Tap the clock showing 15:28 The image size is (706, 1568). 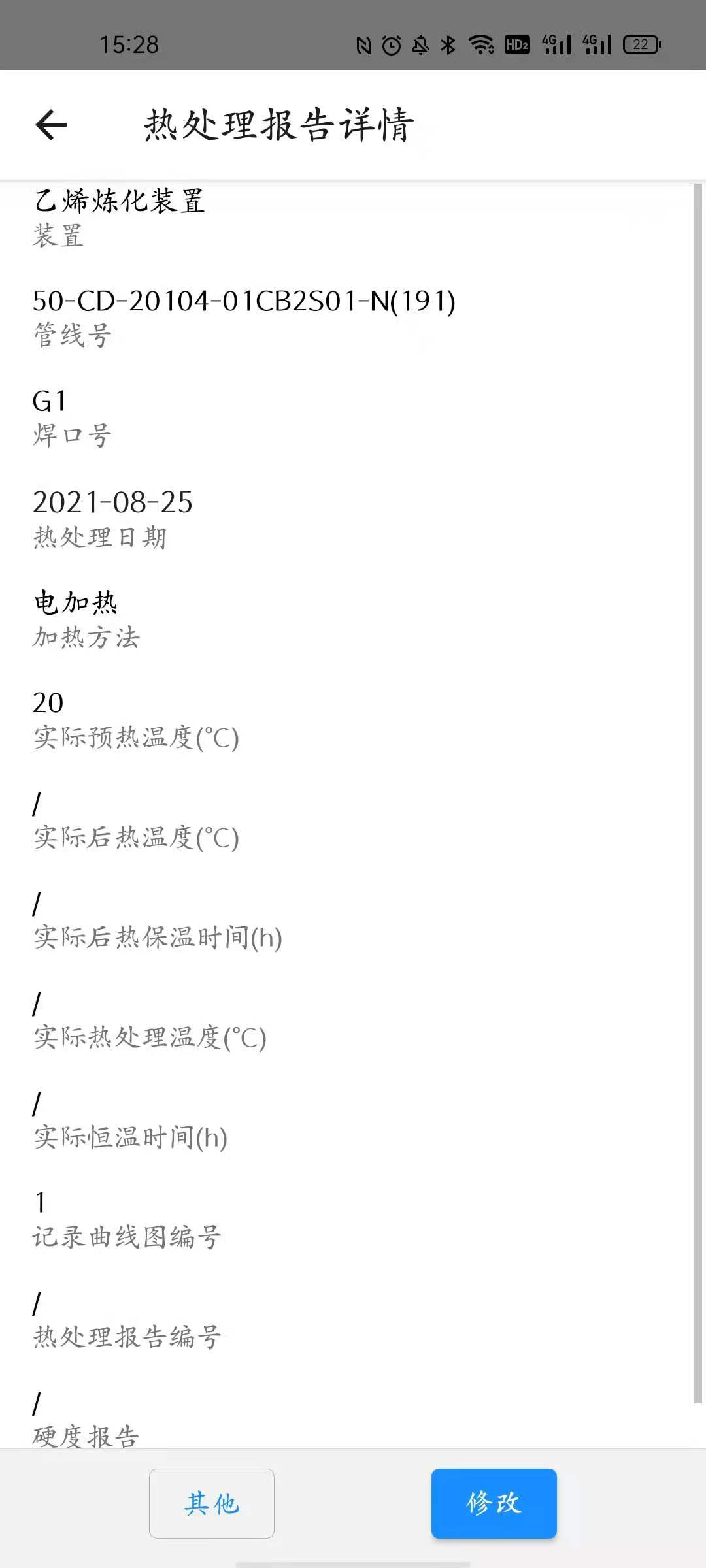(128, 44)
